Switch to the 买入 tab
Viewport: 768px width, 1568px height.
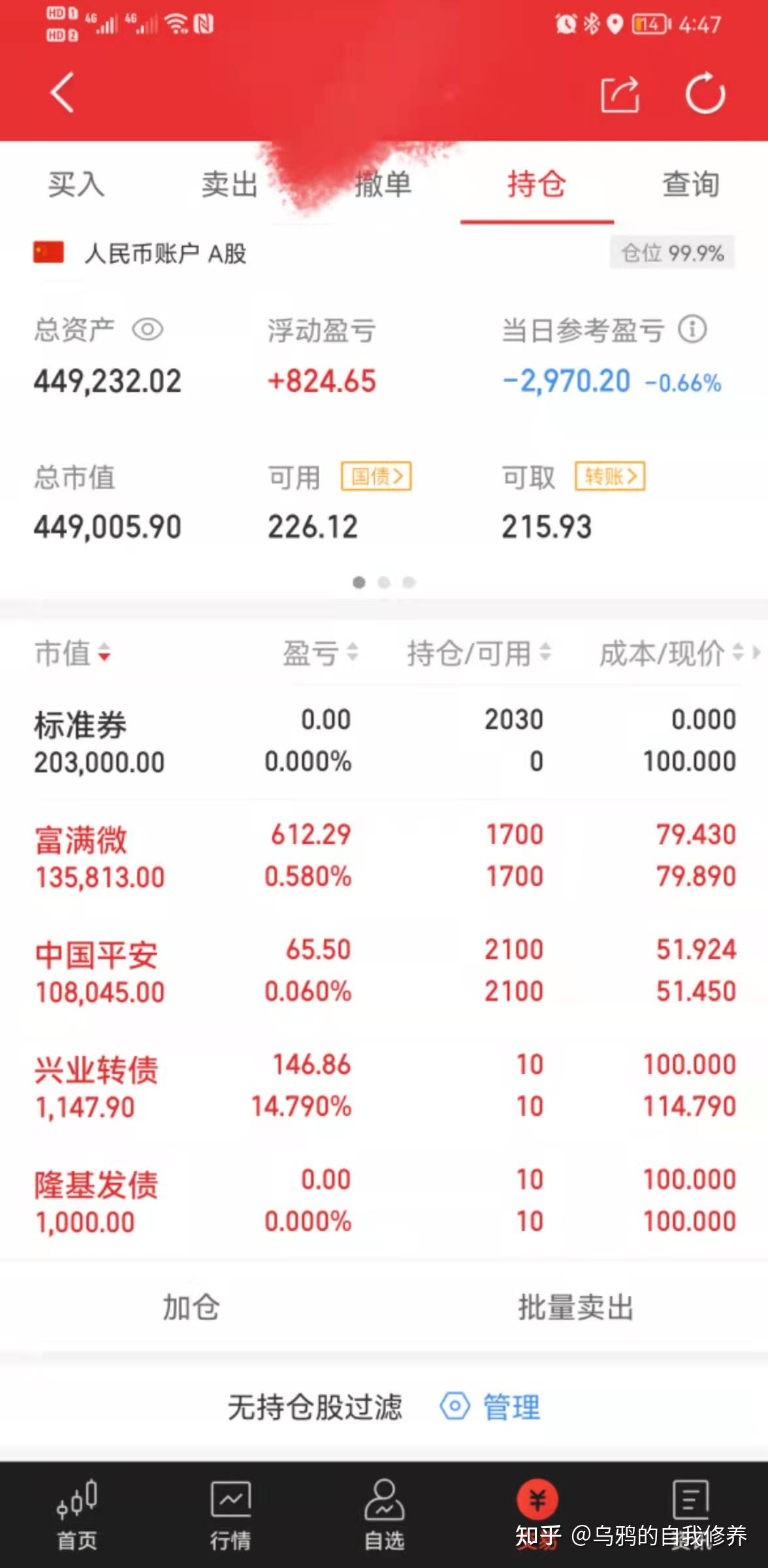click(x=76, y=184)
